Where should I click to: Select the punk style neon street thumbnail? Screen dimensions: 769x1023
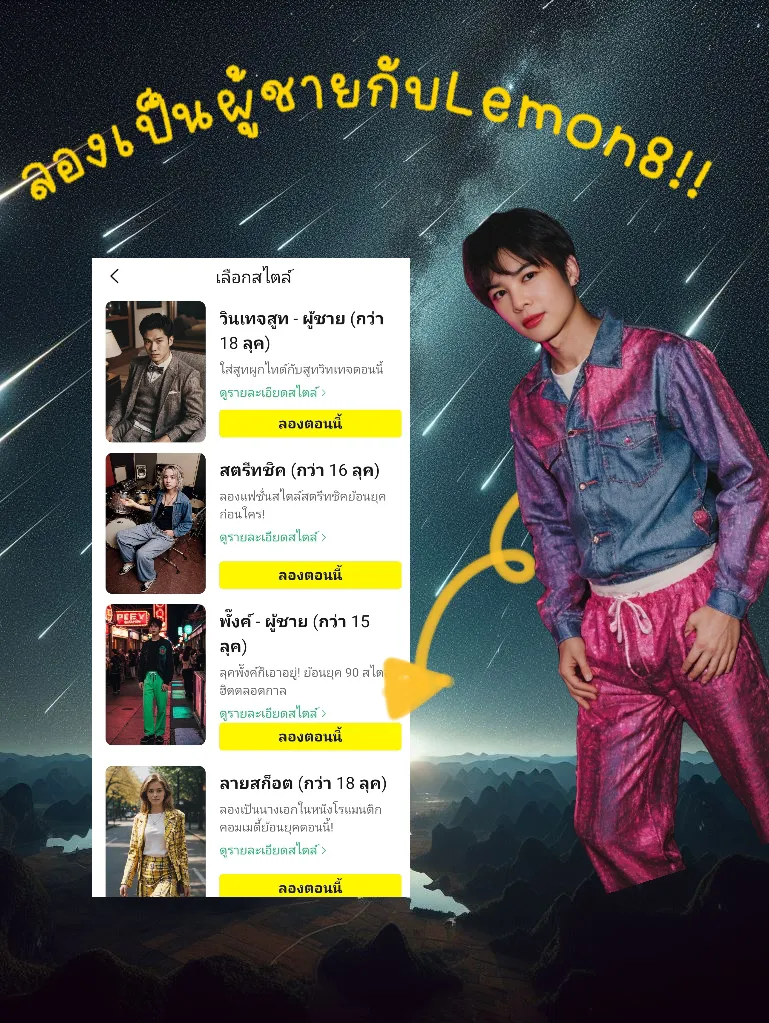point(156,675)
